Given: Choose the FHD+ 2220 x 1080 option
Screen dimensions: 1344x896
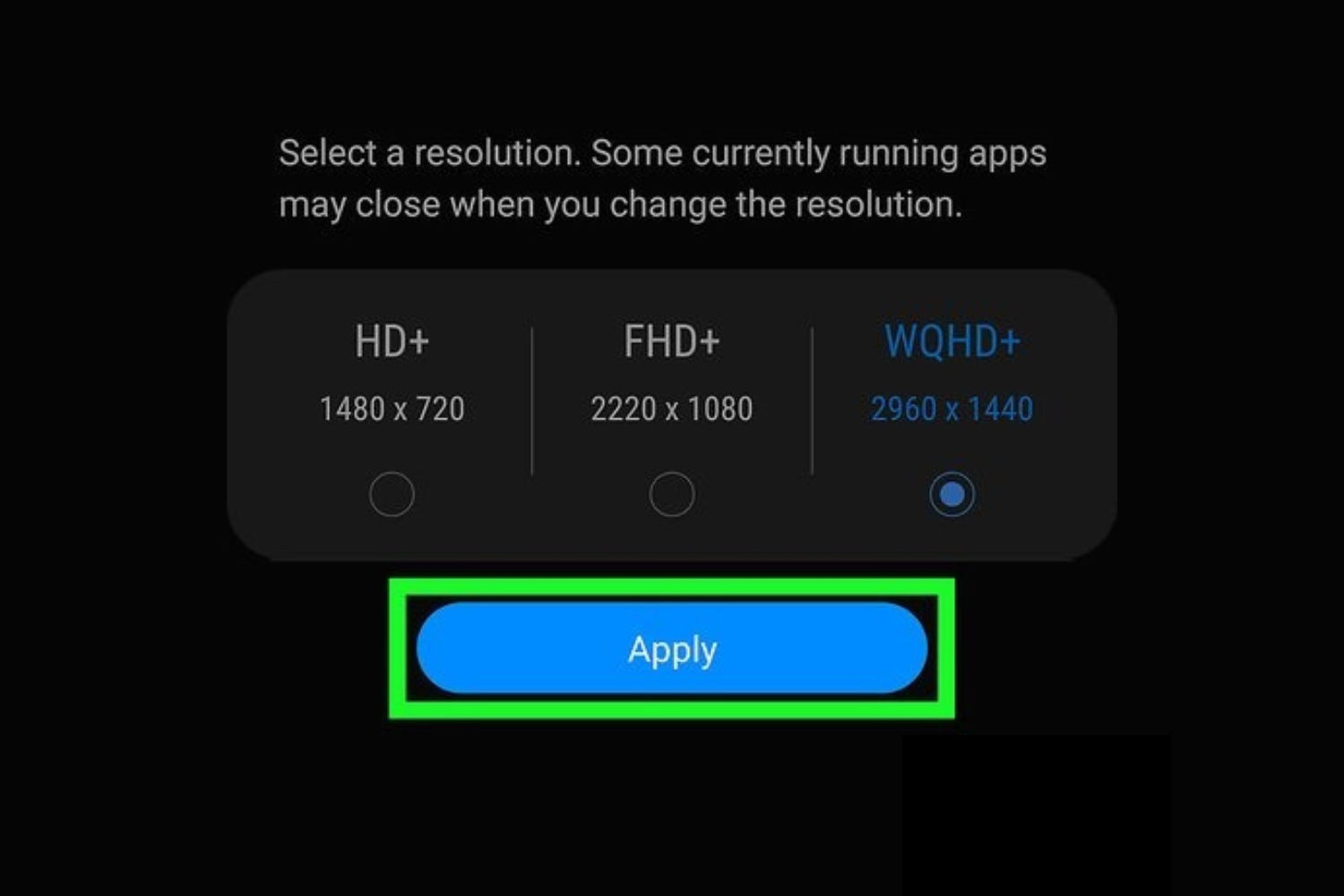Looking at the screenshot, I should [x=671, y=494].
